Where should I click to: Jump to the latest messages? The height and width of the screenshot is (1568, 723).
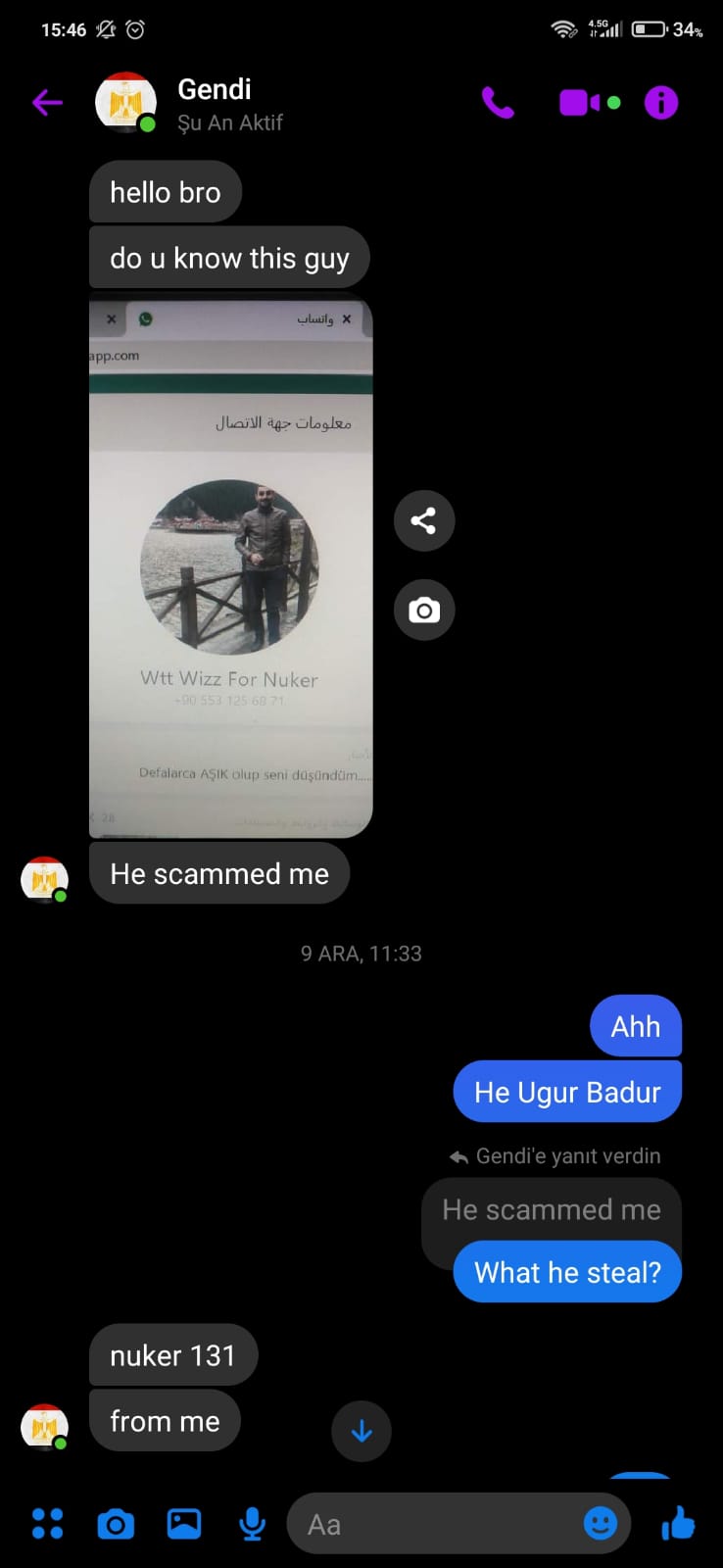[361, 1432]
